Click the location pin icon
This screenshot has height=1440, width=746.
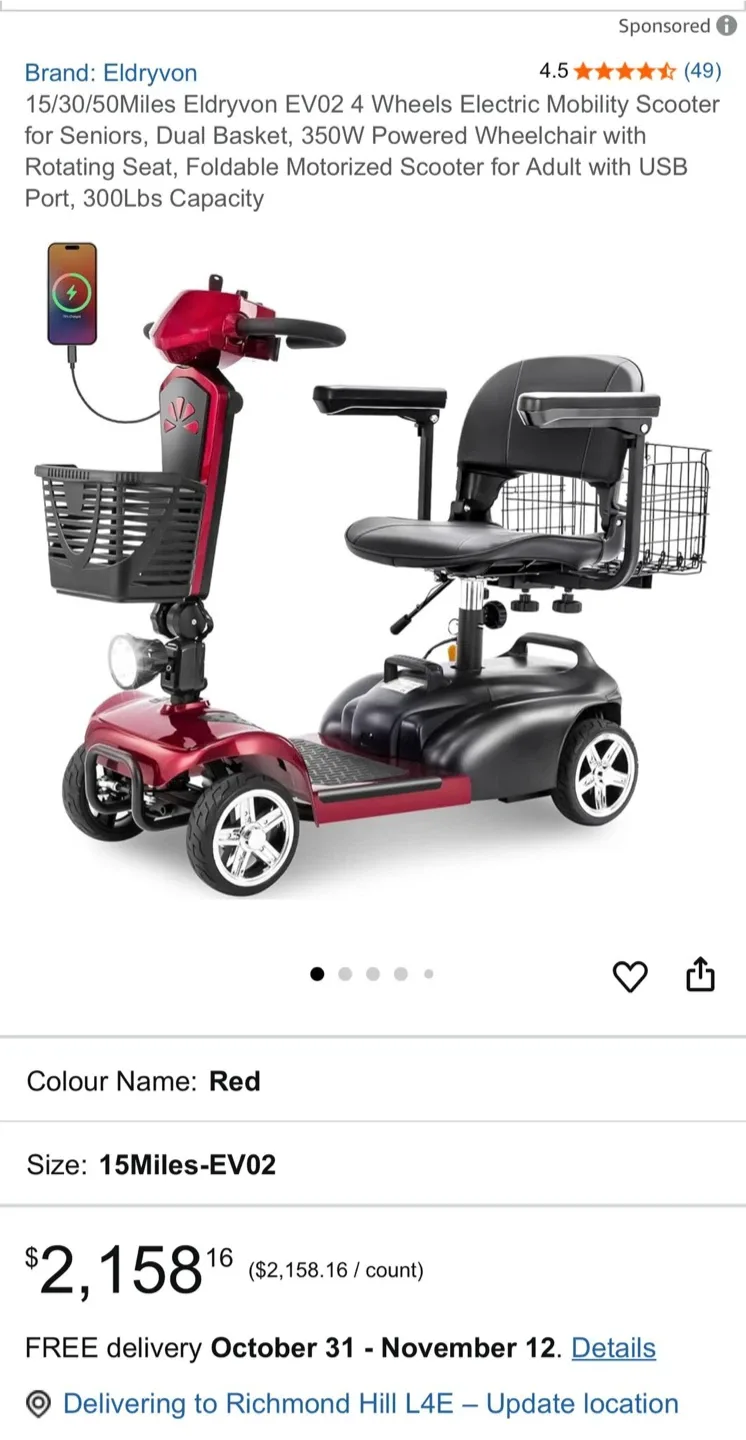[x=37, y=1404]
